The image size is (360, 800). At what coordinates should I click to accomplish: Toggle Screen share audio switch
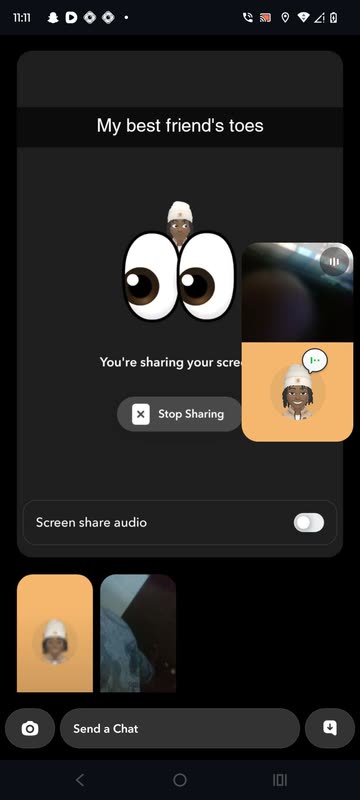(x=308, y=522)
